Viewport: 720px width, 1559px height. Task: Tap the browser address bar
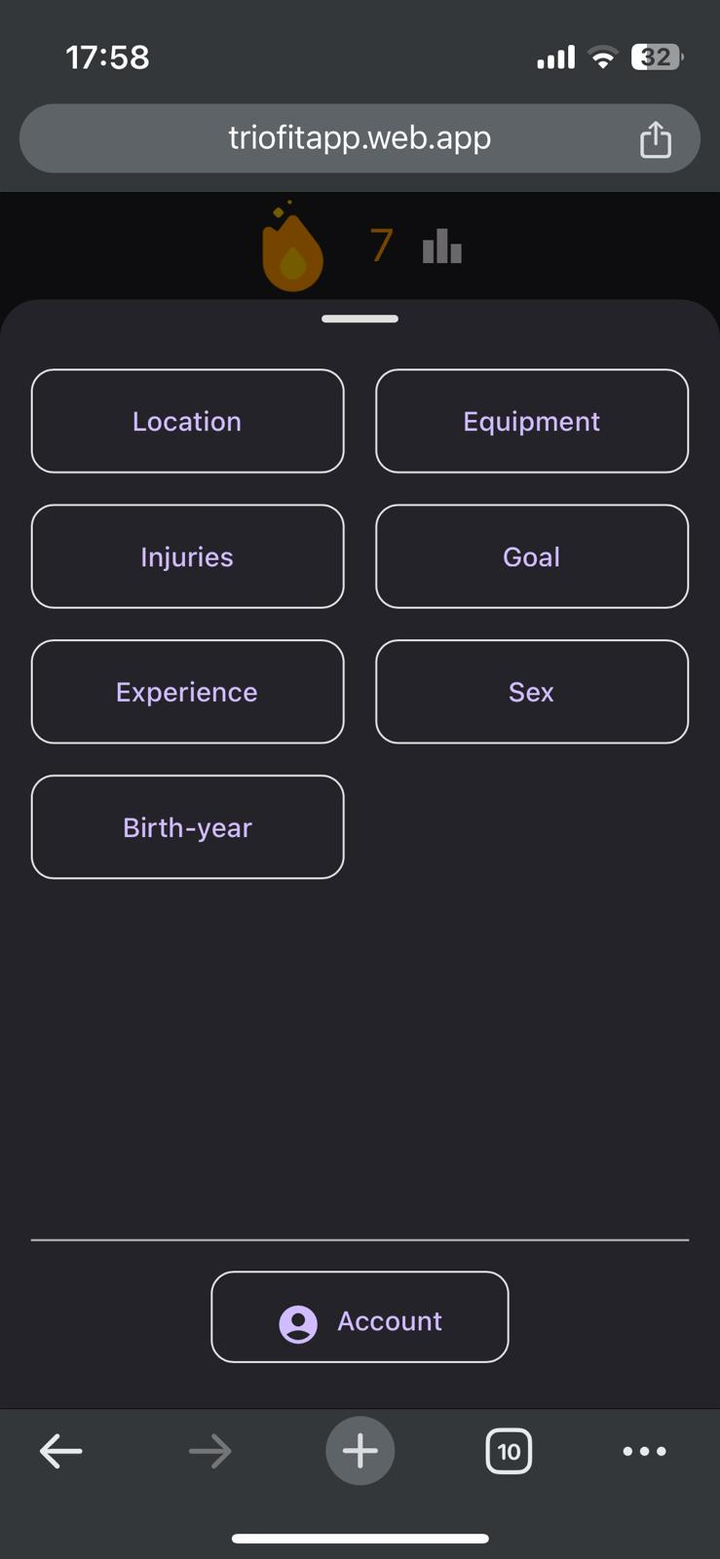pyautogui.click(x=360, y=138)
